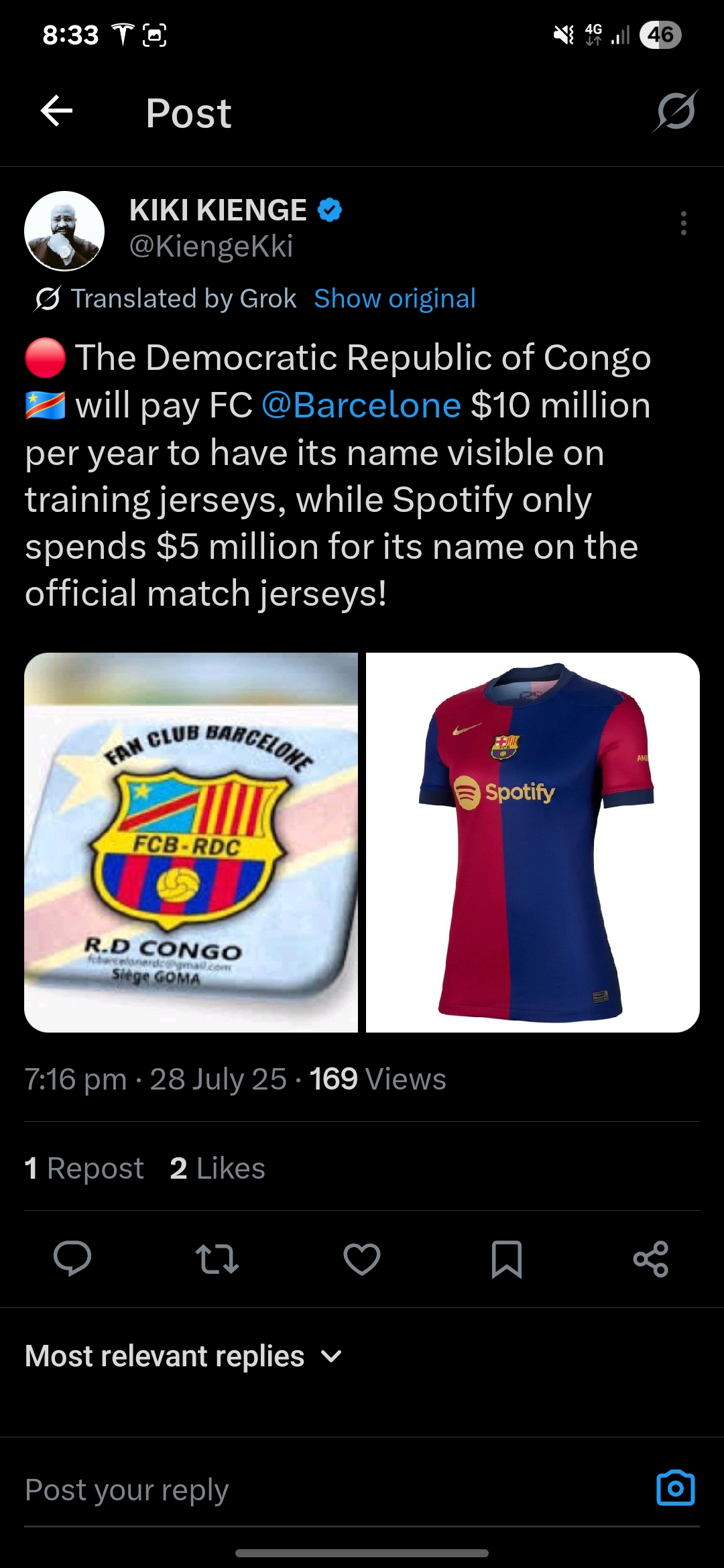Tap the Show original link
Screen dimensions: 724x1568
[395, 298]
